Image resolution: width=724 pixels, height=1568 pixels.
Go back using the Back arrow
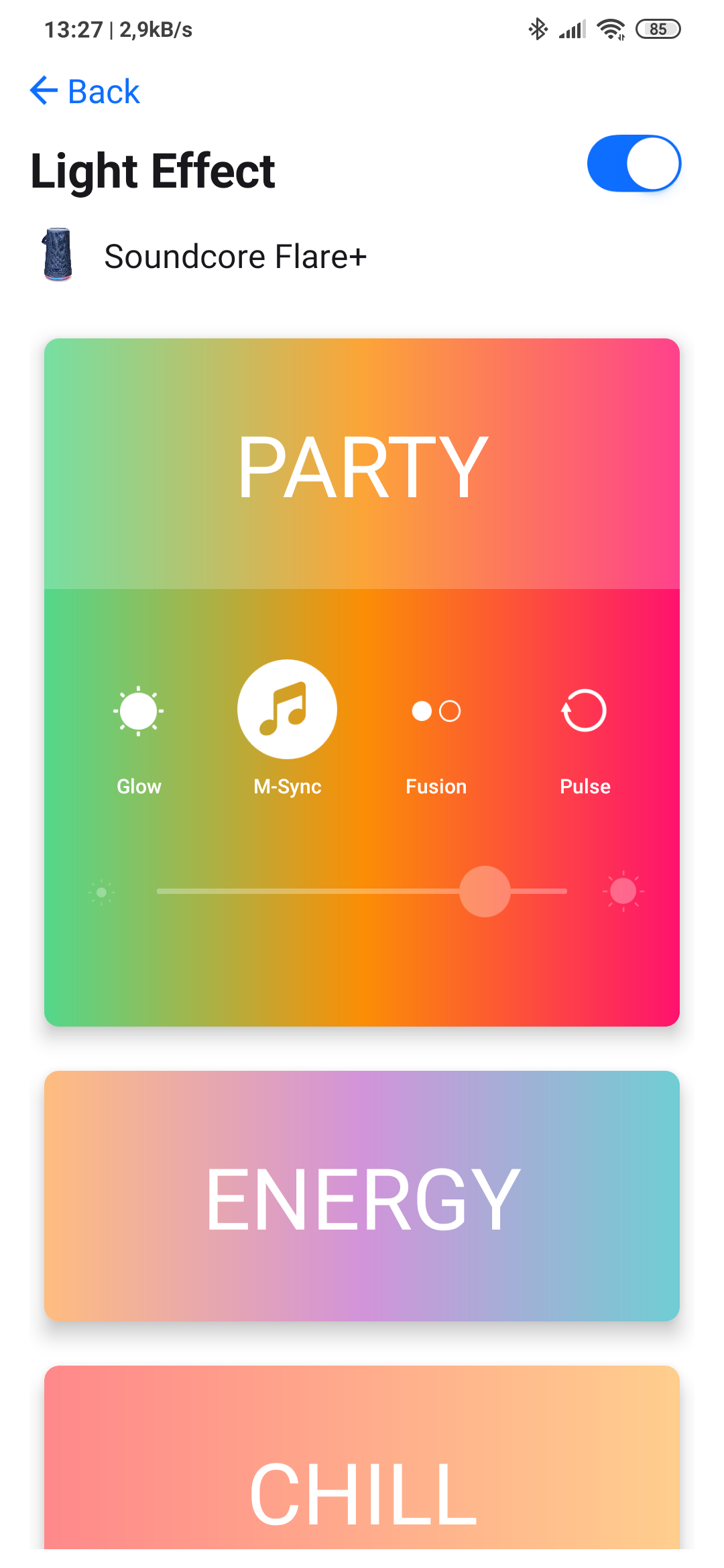(x=84, y=91)
